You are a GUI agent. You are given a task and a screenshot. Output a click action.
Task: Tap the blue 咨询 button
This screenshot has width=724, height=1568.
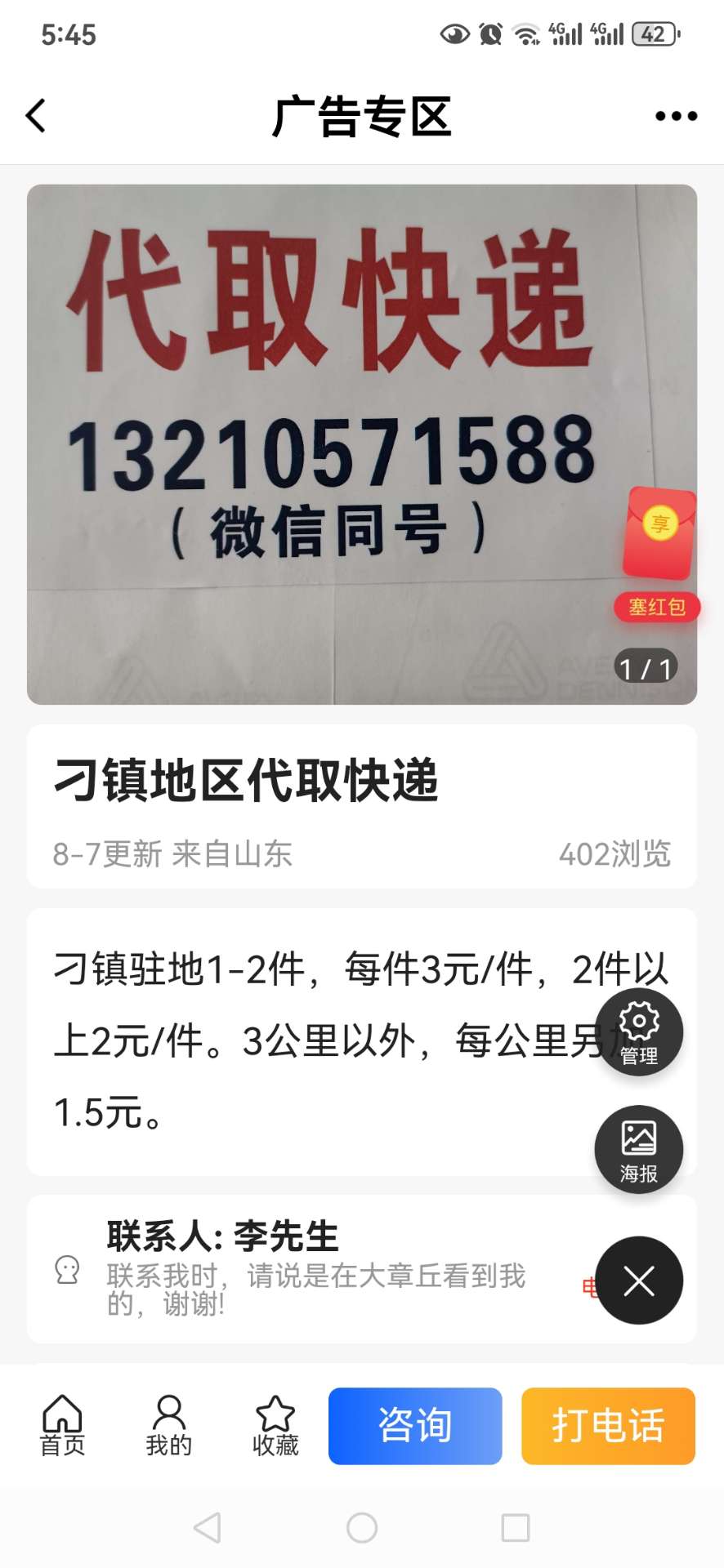pyautogui.click(x=415, y=1426)
